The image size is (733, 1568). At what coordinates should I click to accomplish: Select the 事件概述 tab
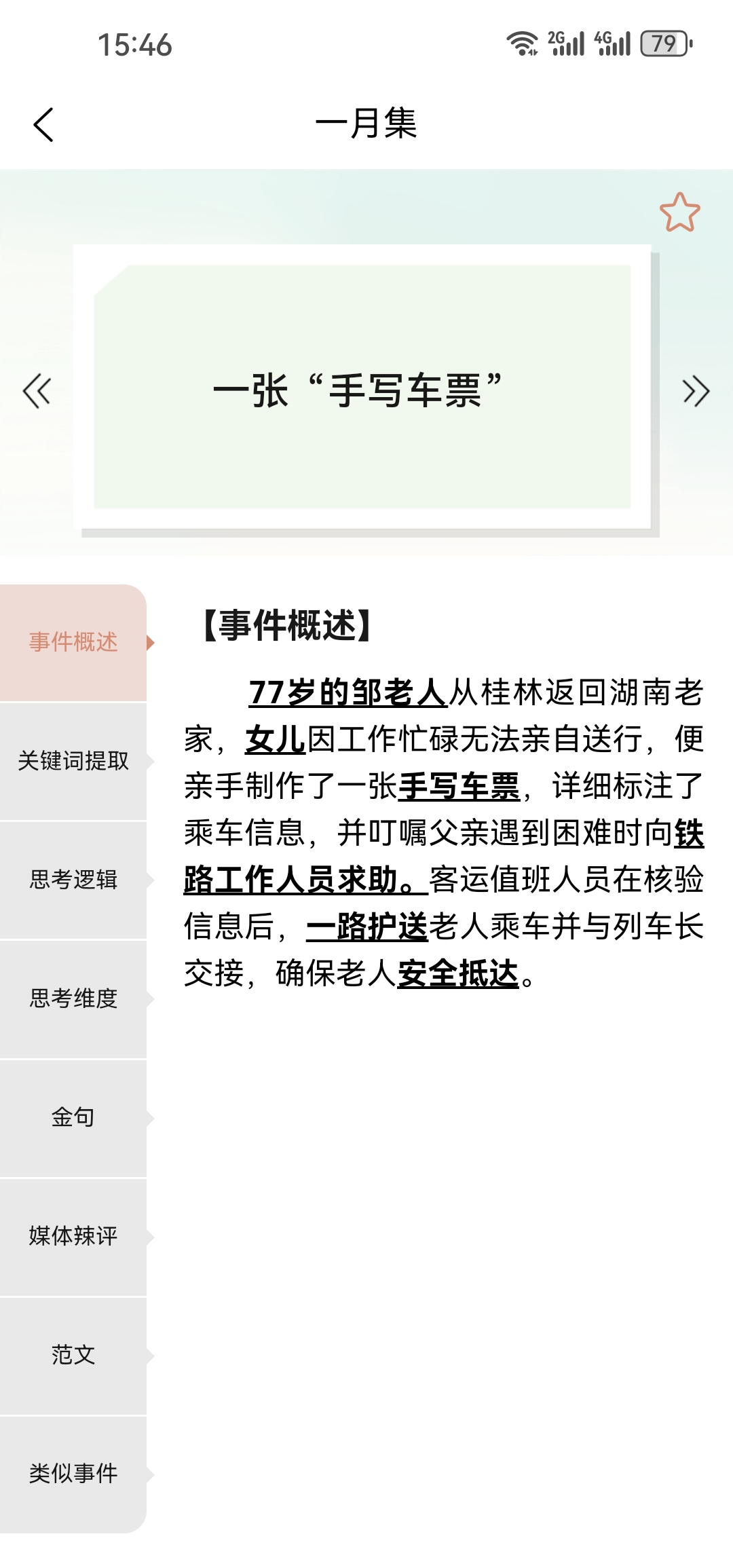[x=73, y=642]
